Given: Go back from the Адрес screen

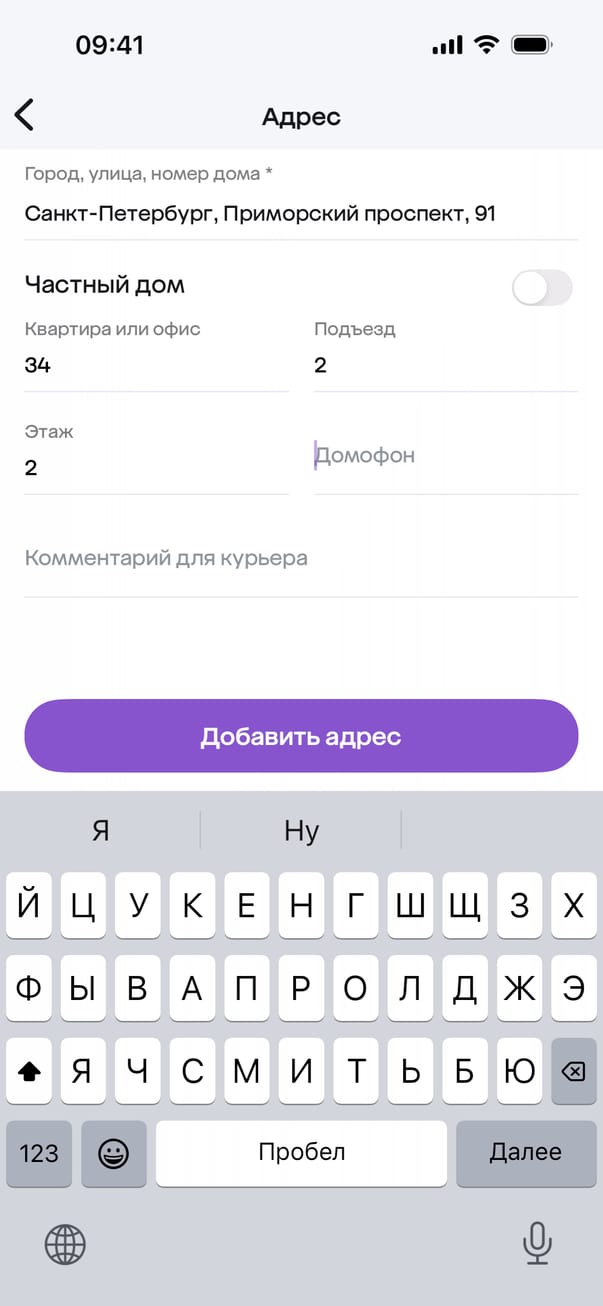Looking at the screenshot, I should tap(25, 115).
